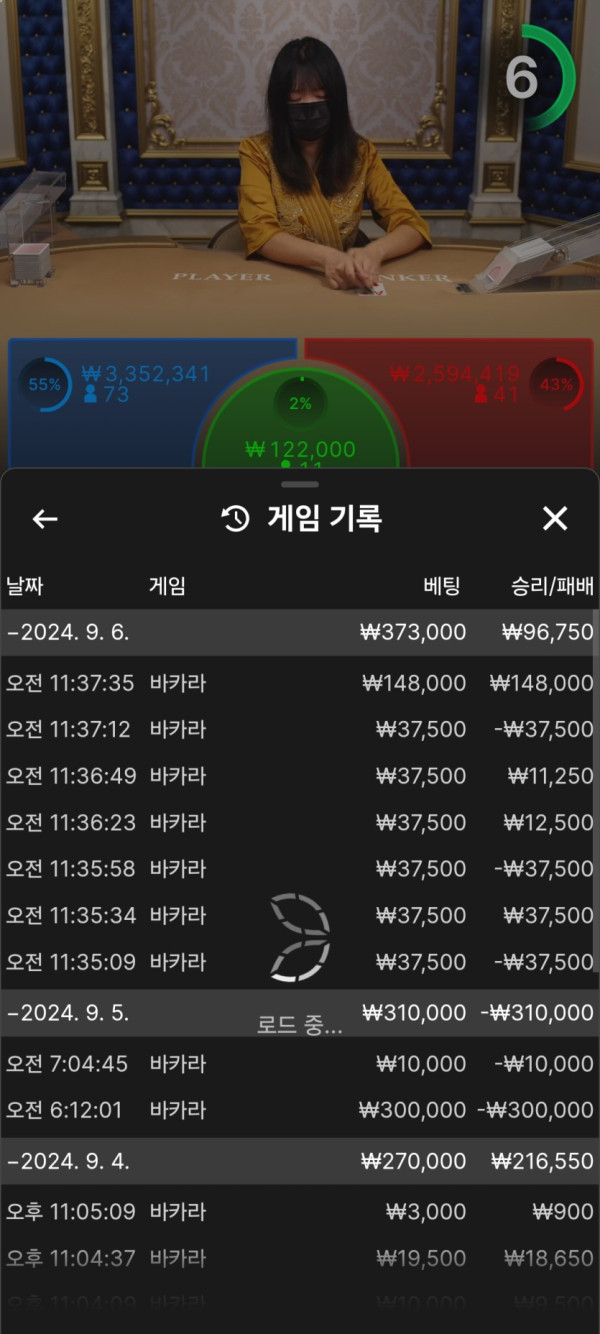Show the 오후 11:05:09 바카라 round details

point(300,1212)
